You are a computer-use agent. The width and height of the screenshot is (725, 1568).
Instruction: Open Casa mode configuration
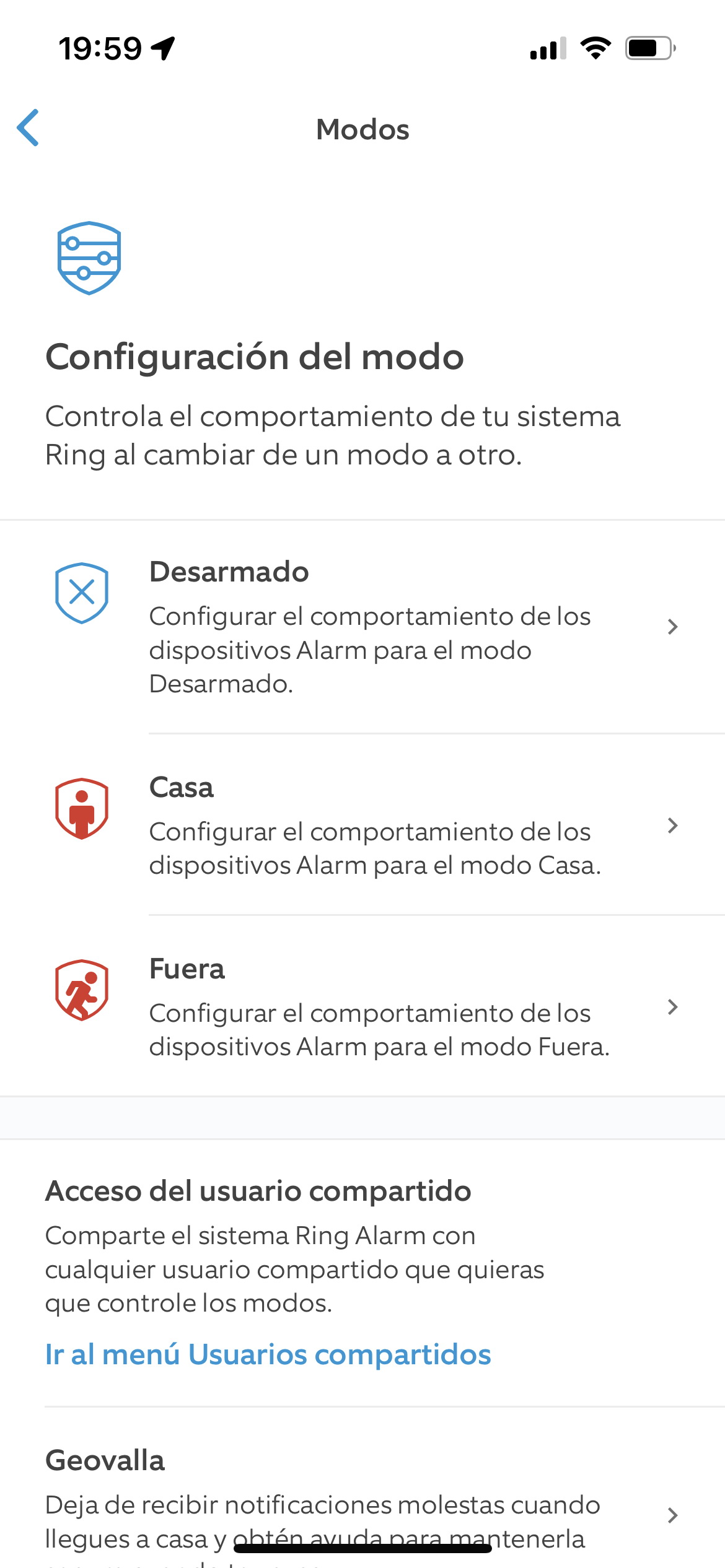362,825
